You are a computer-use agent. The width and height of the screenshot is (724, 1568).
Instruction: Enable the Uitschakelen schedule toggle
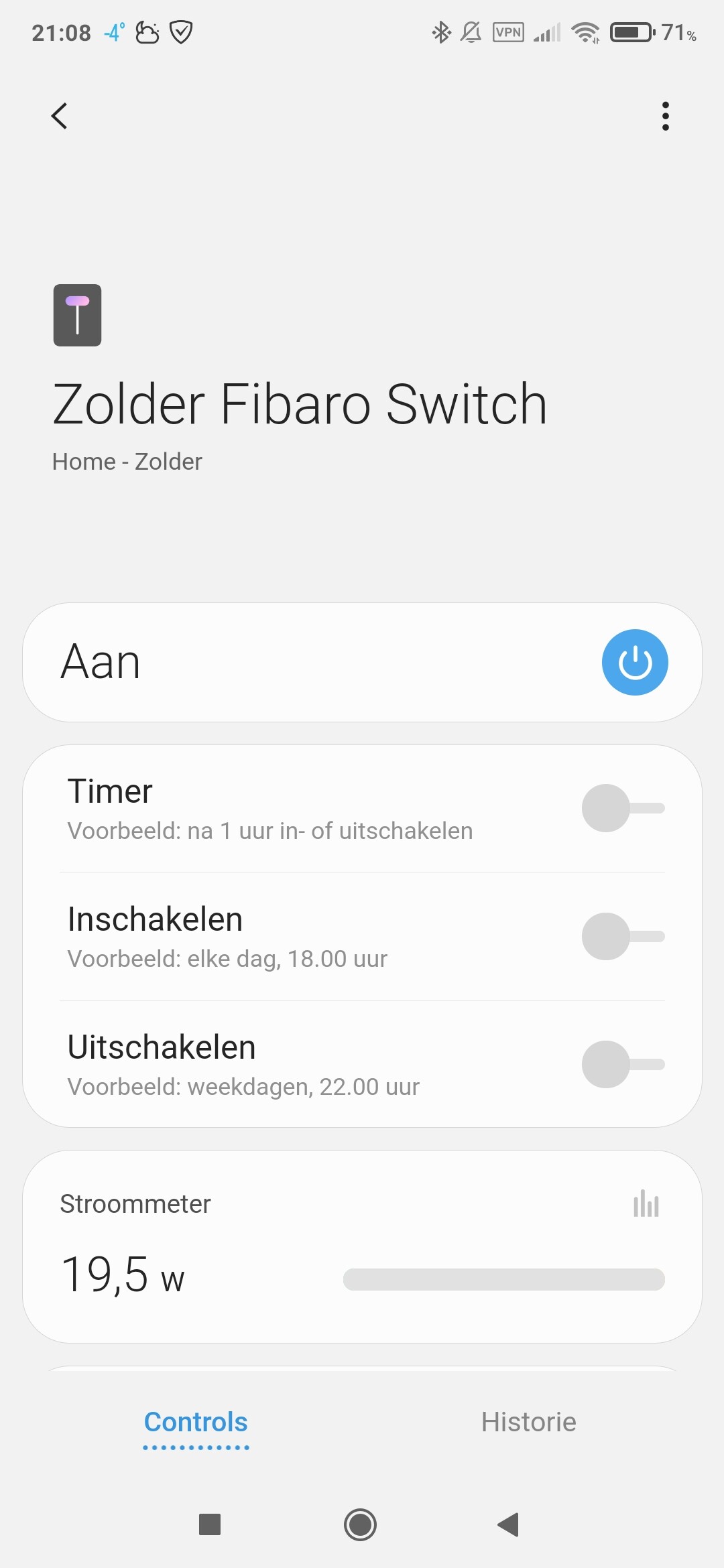click(622, 1064)
